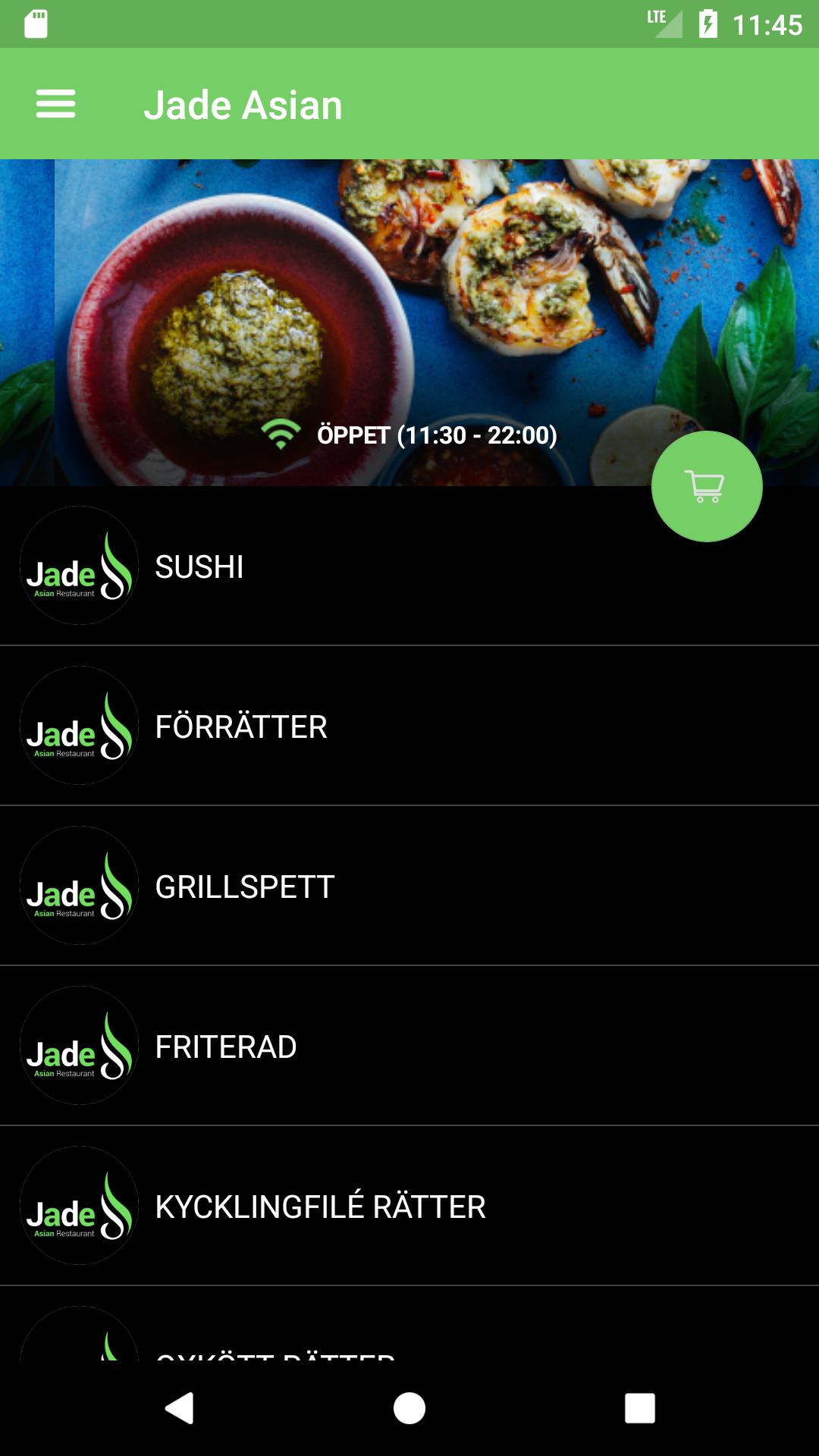
Task: Go to the home screen
Action: (x=409, y=1408)
